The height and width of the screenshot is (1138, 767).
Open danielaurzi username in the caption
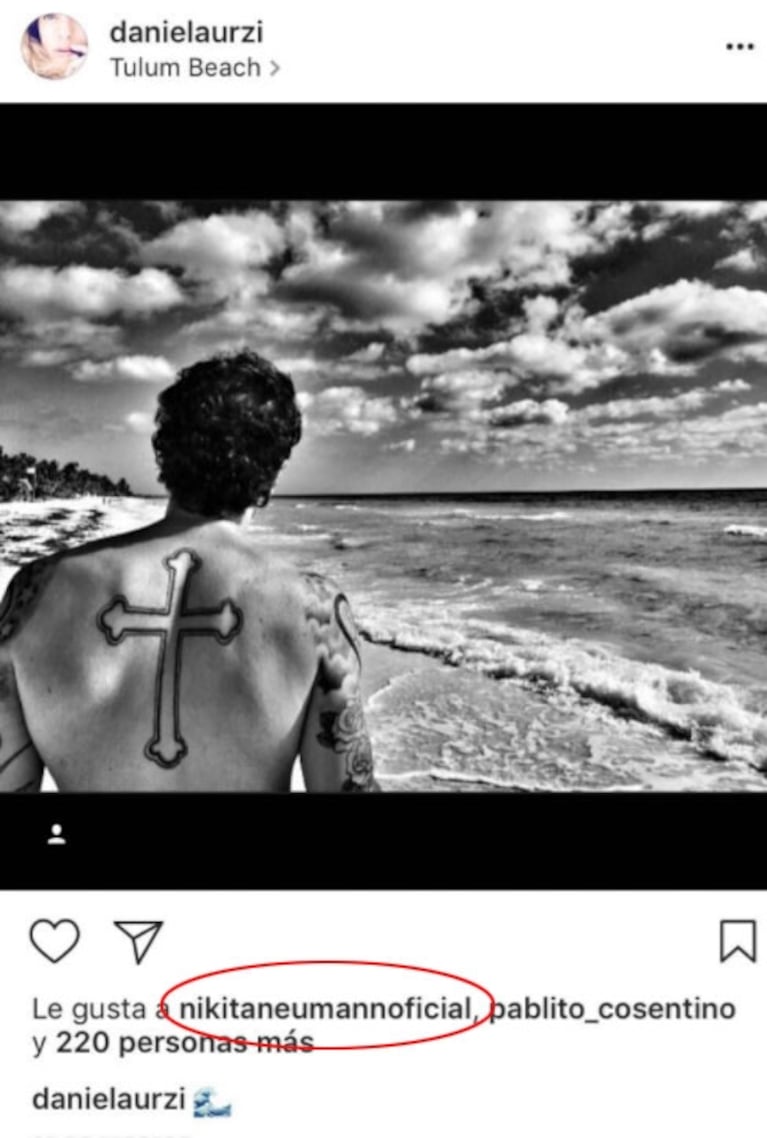click(109, 1099)
